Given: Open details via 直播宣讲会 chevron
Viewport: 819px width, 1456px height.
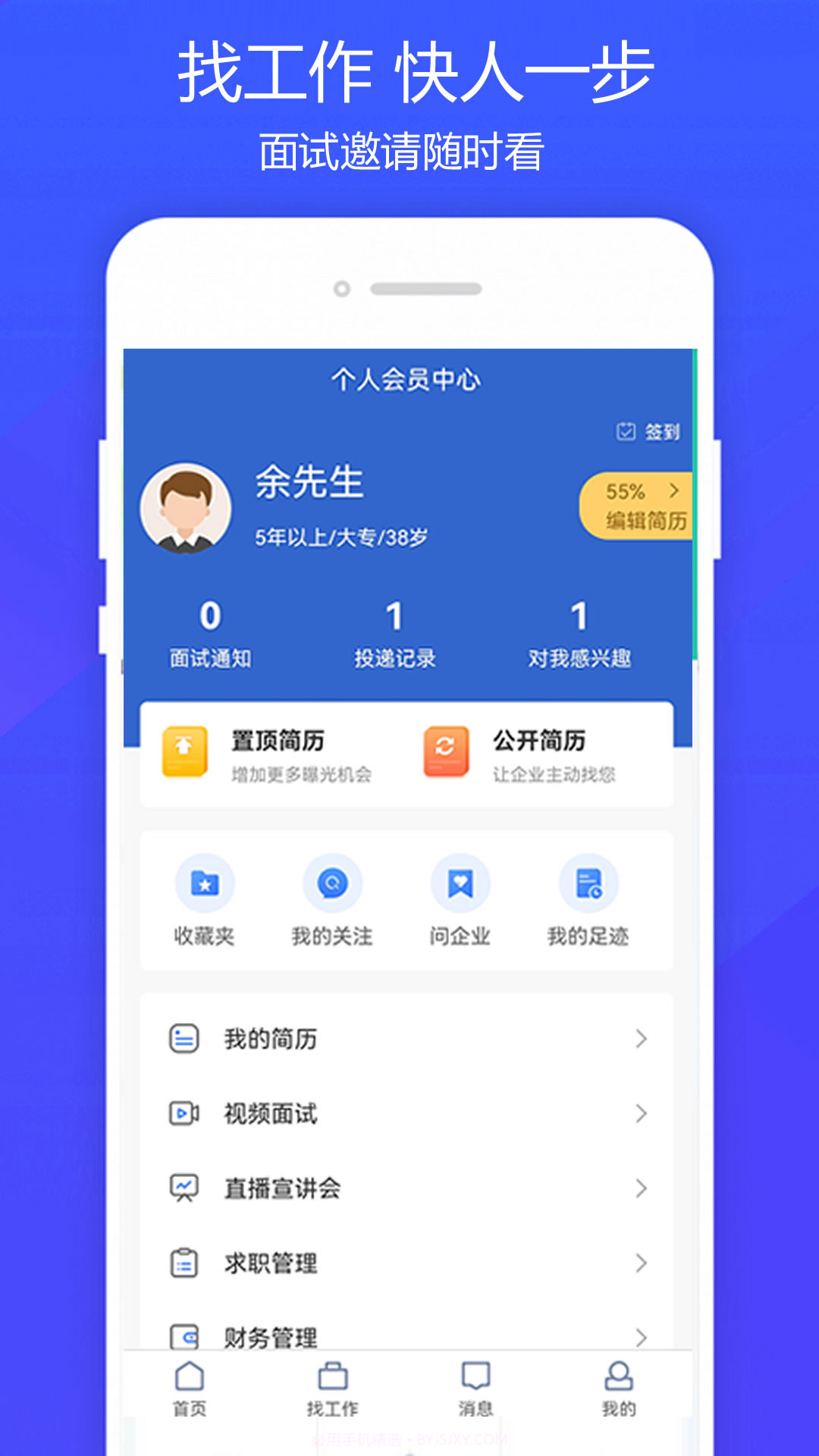Looking at the screenshot, I should (x=643, y=1188).
